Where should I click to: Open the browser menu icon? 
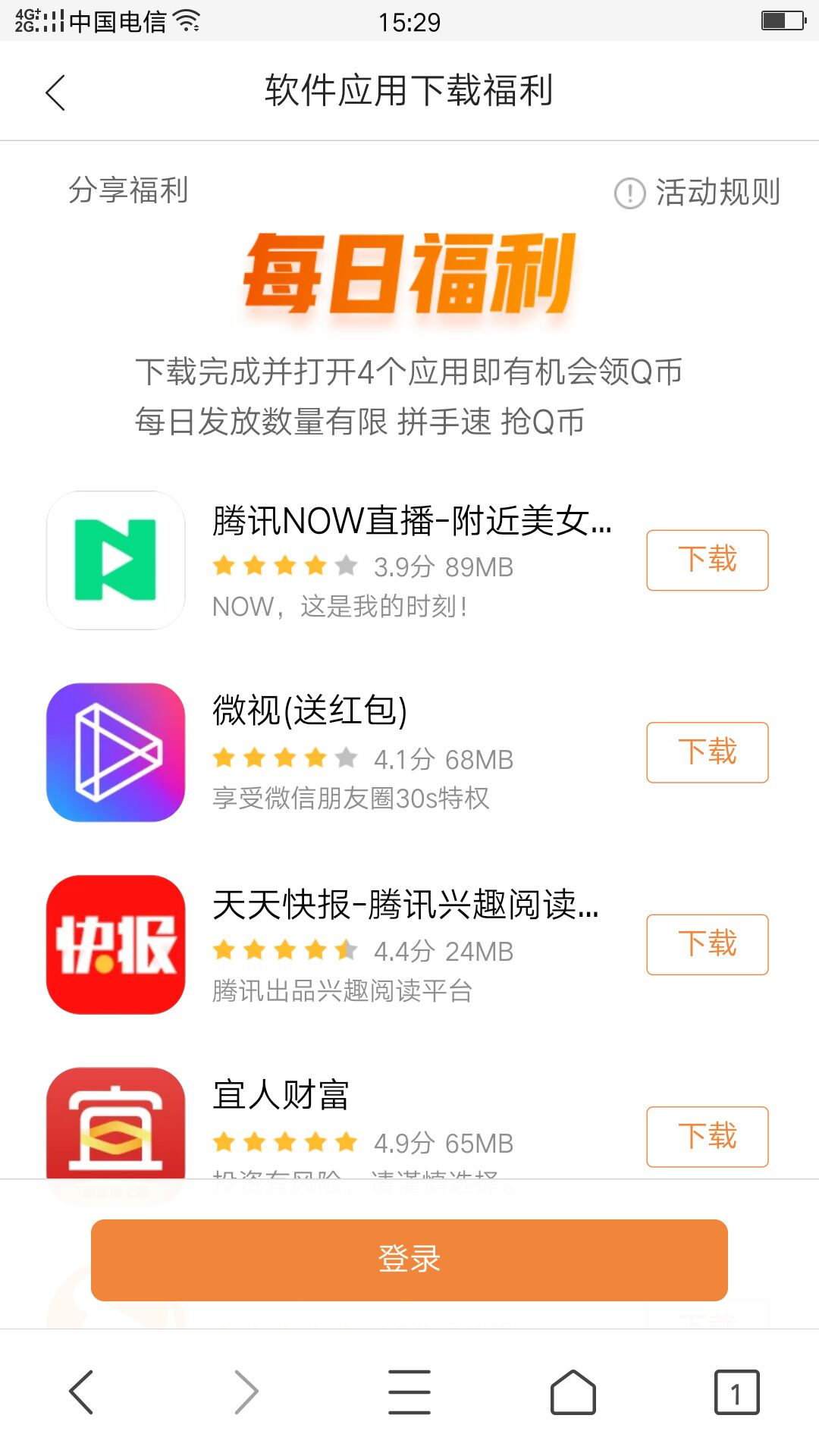409,1392
